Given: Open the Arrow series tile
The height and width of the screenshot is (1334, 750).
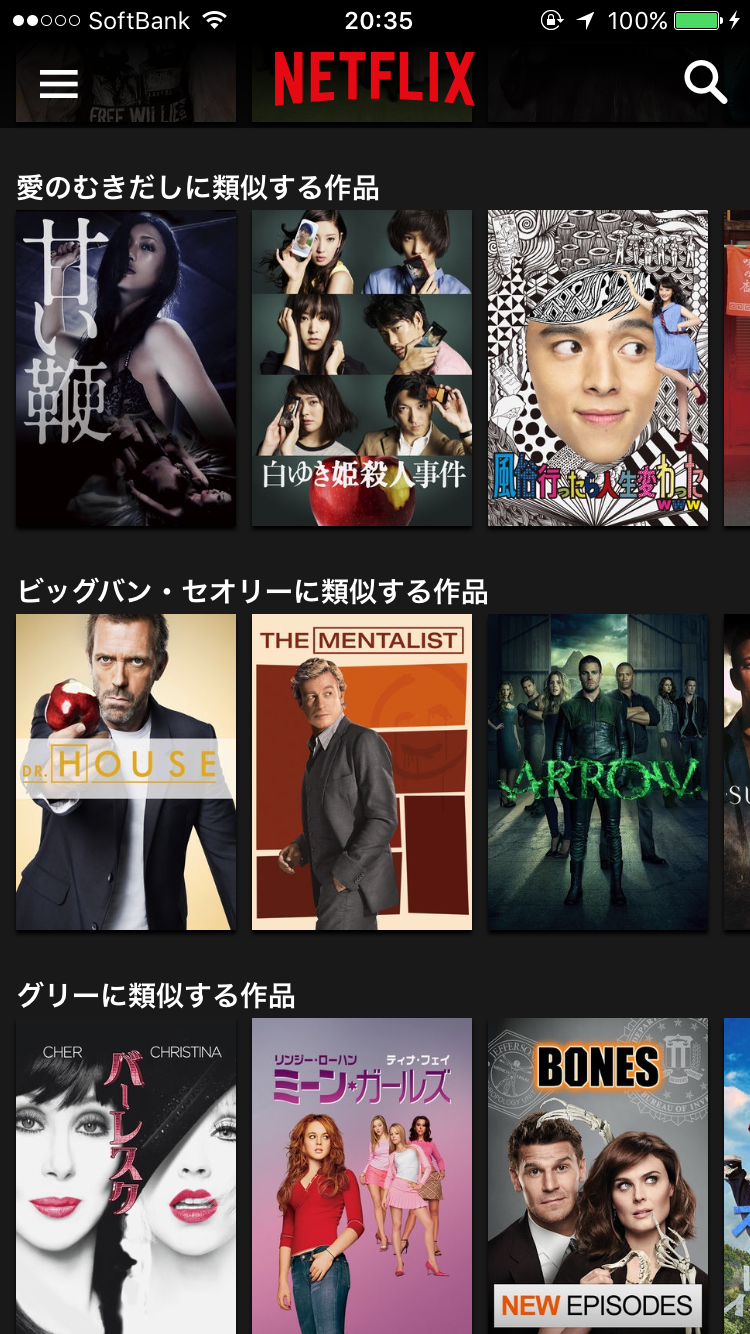Looking at the screenshot, I should click(x=597, y=771).
